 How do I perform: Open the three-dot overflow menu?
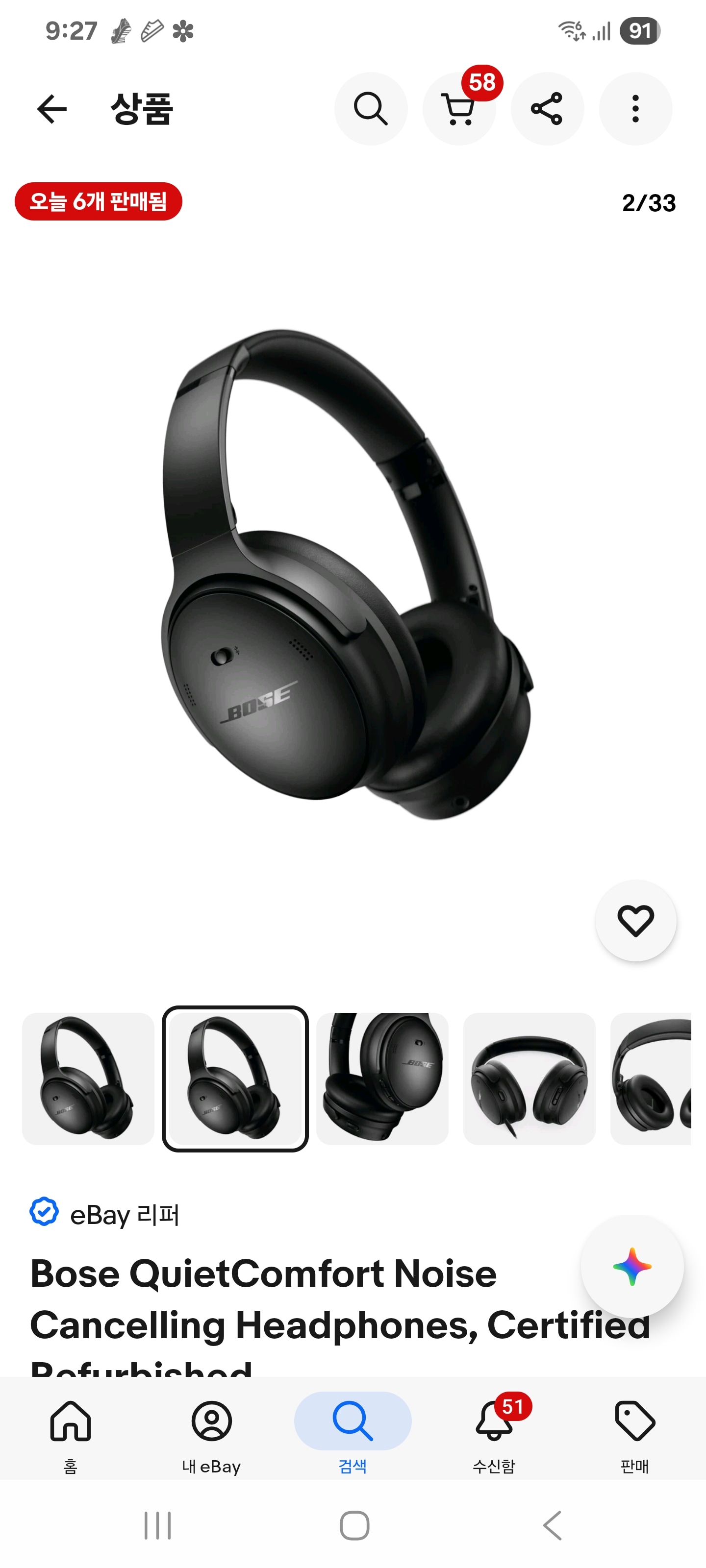click(635, 109)
